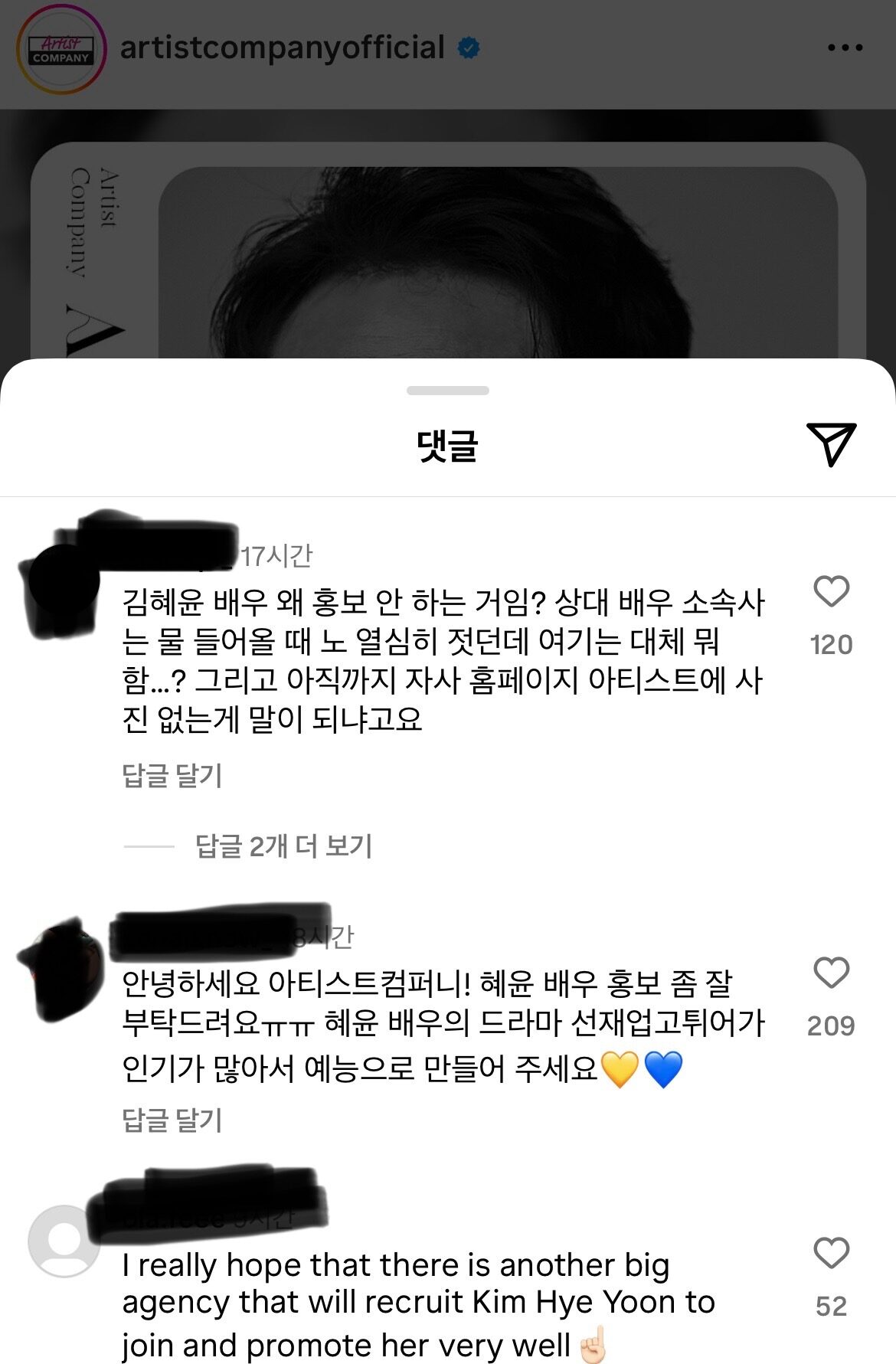Like the comment with 120 likes
896x1364 pixels.
831,592
